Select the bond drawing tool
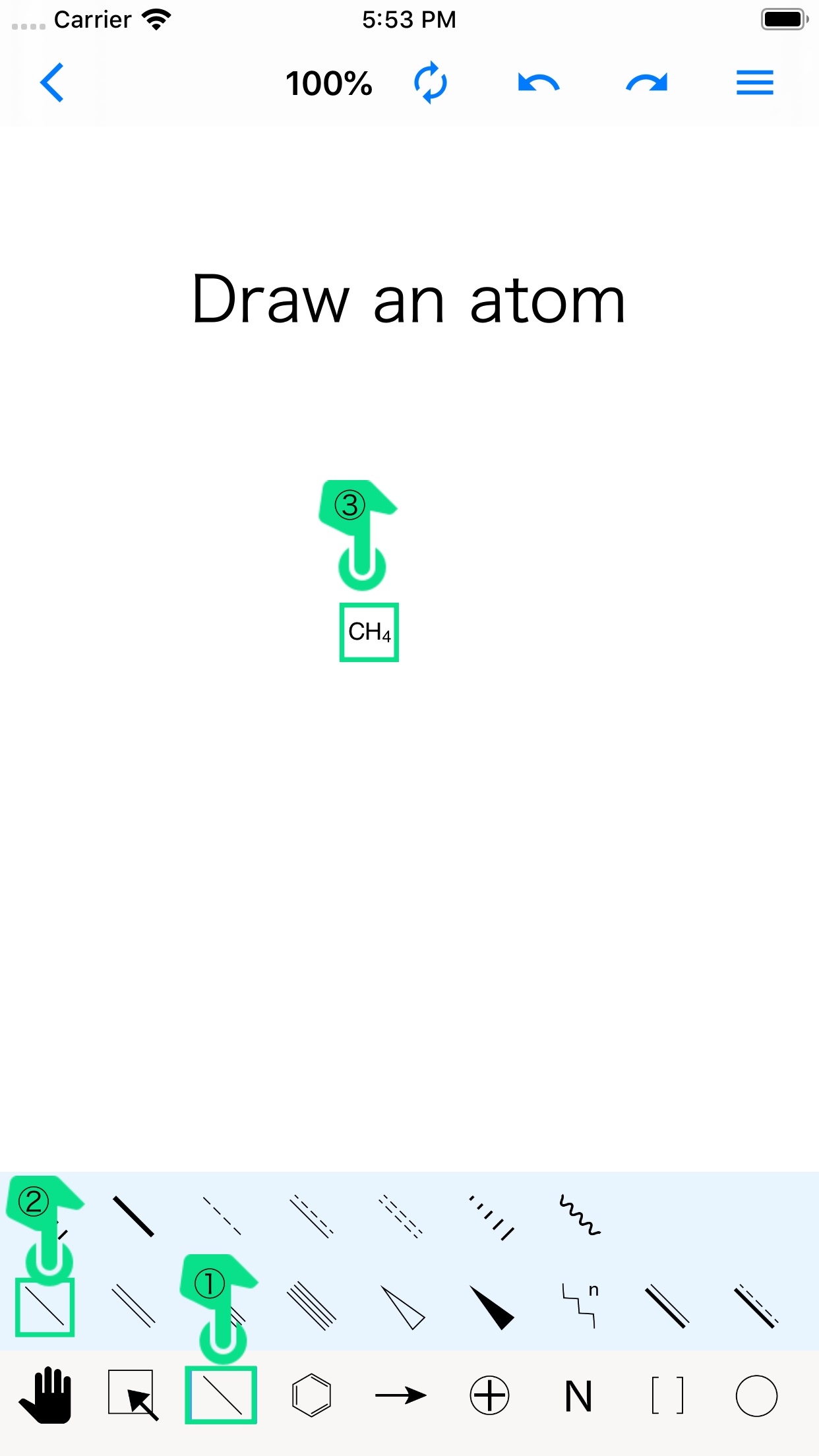Viewport: 819px width, 1456px height. click(x=221, y=1395)
